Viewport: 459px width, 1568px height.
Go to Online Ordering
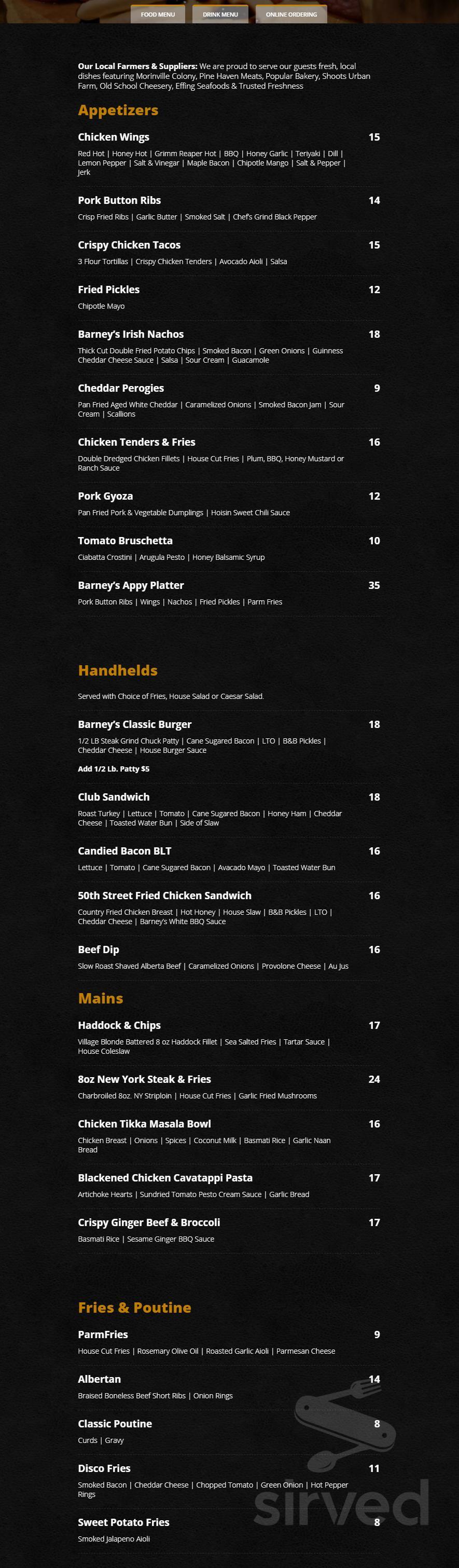(x=291, y=14)
